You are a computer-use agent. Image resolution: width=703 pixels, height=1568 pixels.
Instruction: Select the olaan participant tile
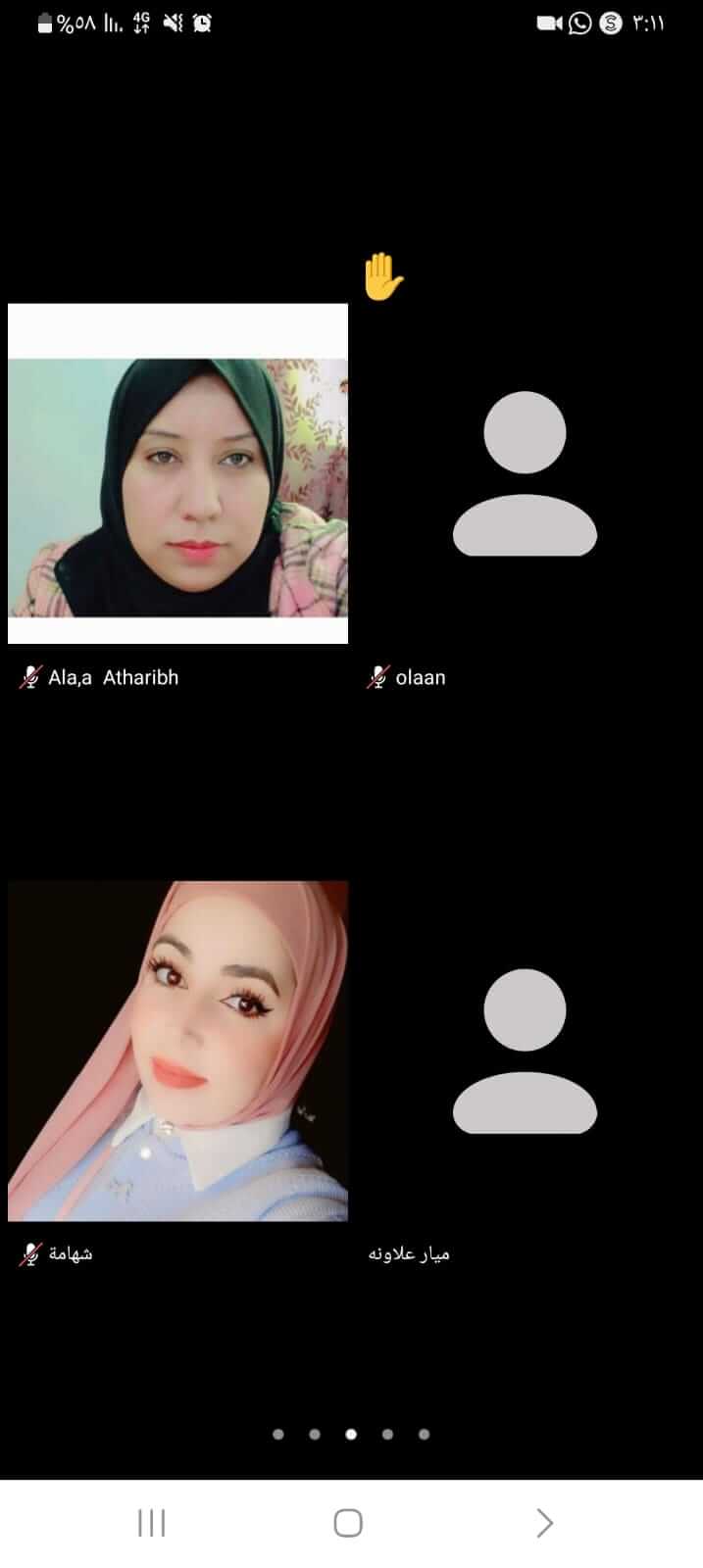(x=525, y=473)
